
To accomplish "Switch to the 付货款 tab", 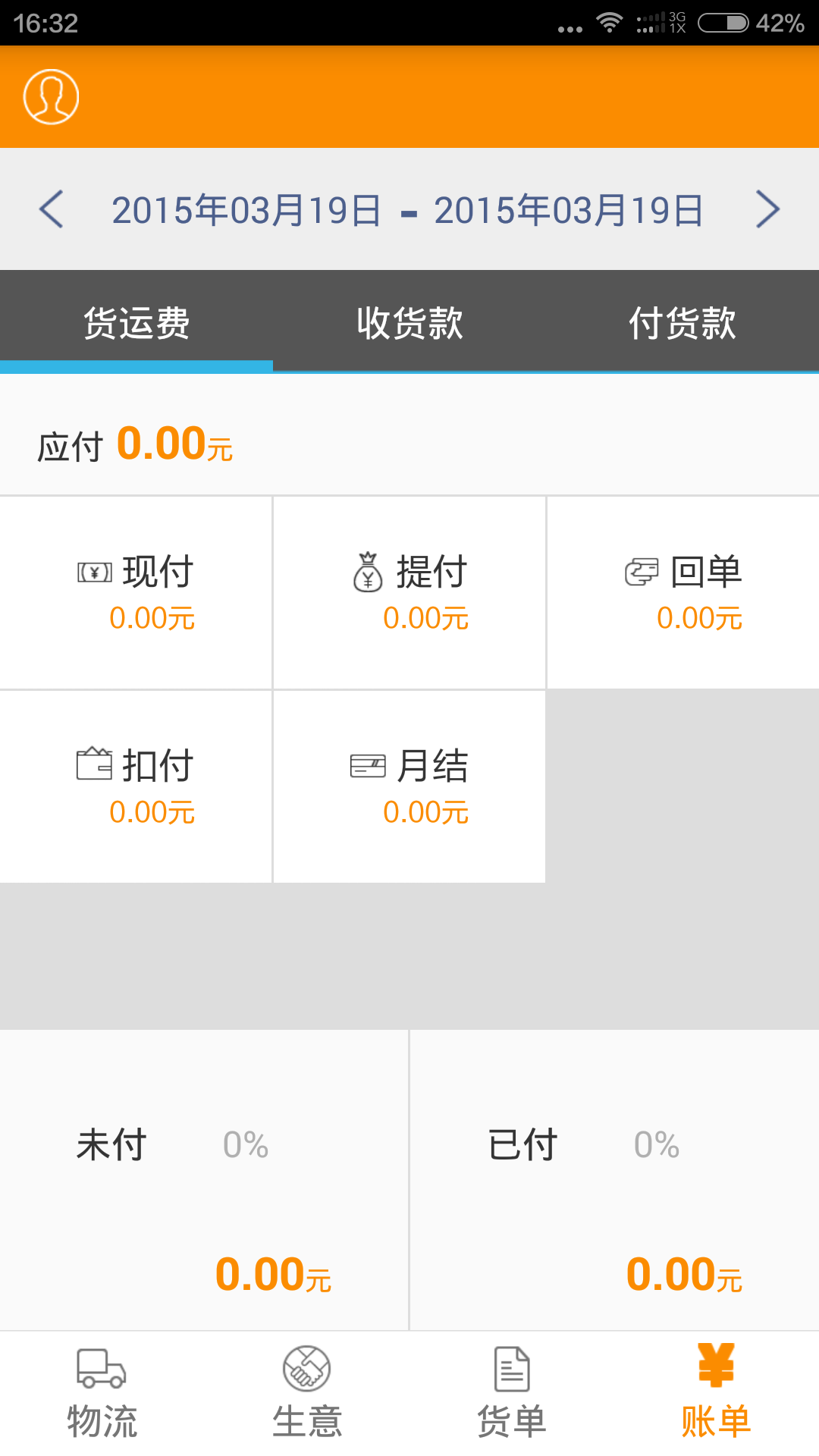I will coord(682,322).
